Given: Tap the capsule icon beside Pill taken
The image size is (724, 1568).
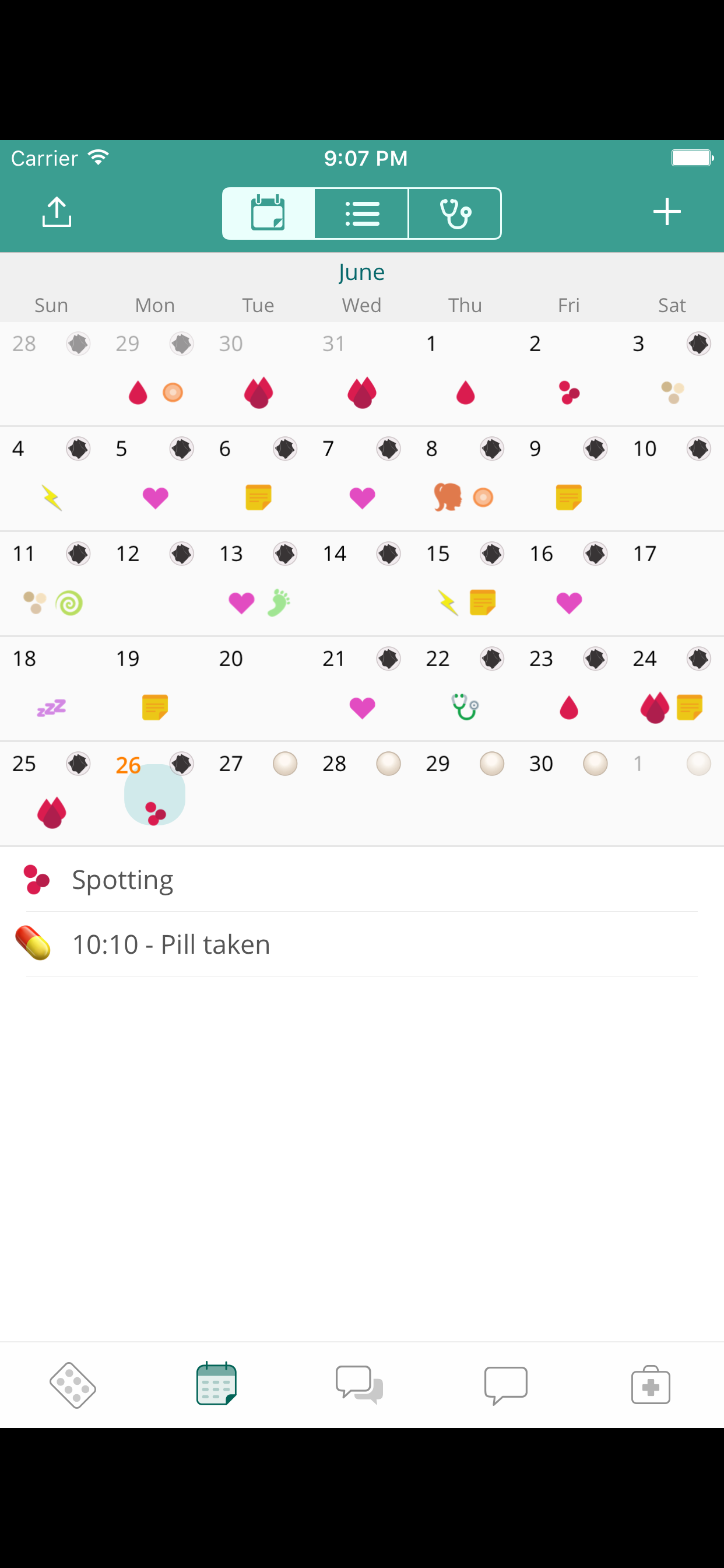Looking at the screenshot, I should [34, 943].
